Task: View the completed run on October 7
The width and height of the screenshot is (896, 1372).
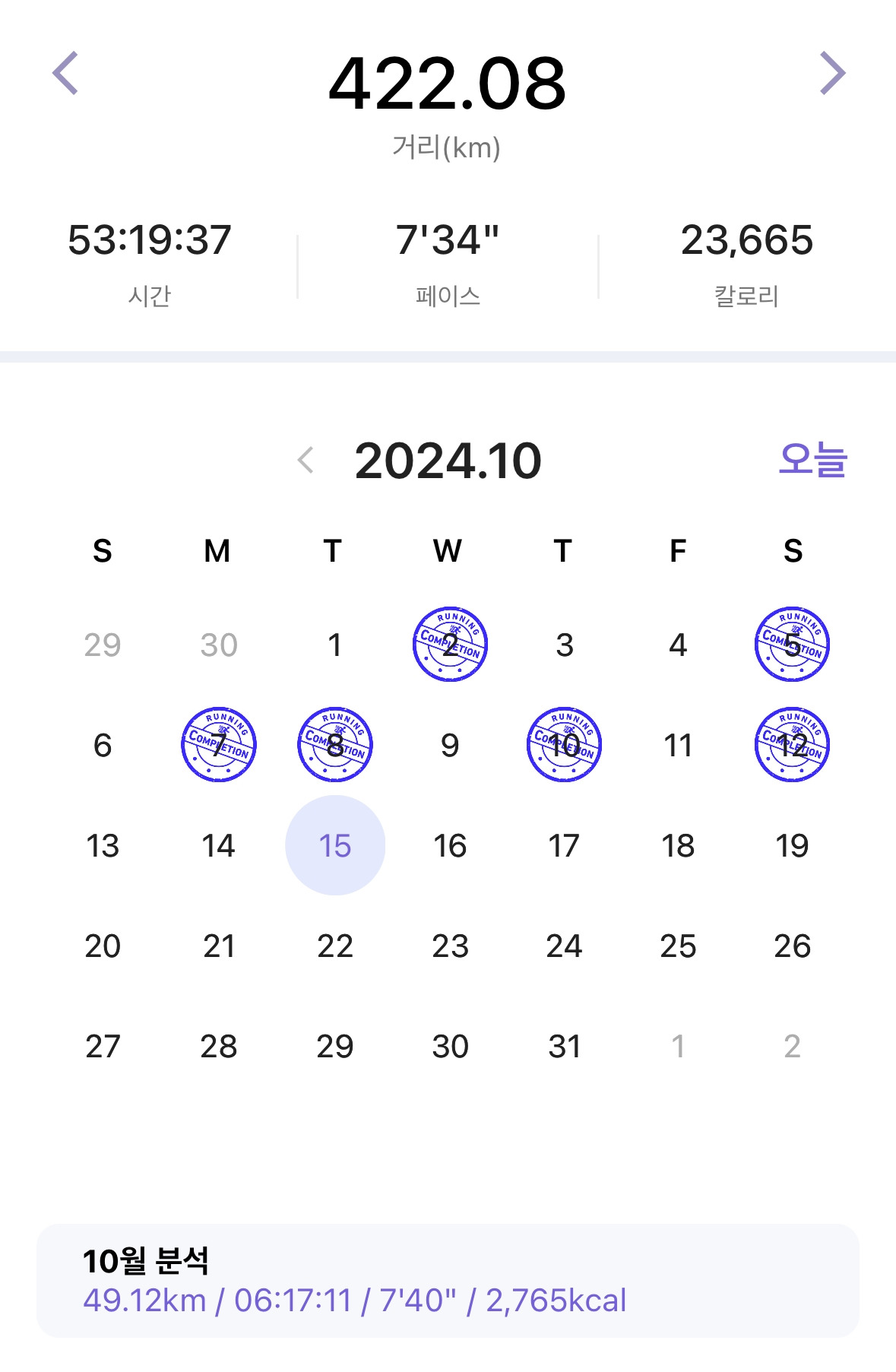Action: (x=219, y=745)
